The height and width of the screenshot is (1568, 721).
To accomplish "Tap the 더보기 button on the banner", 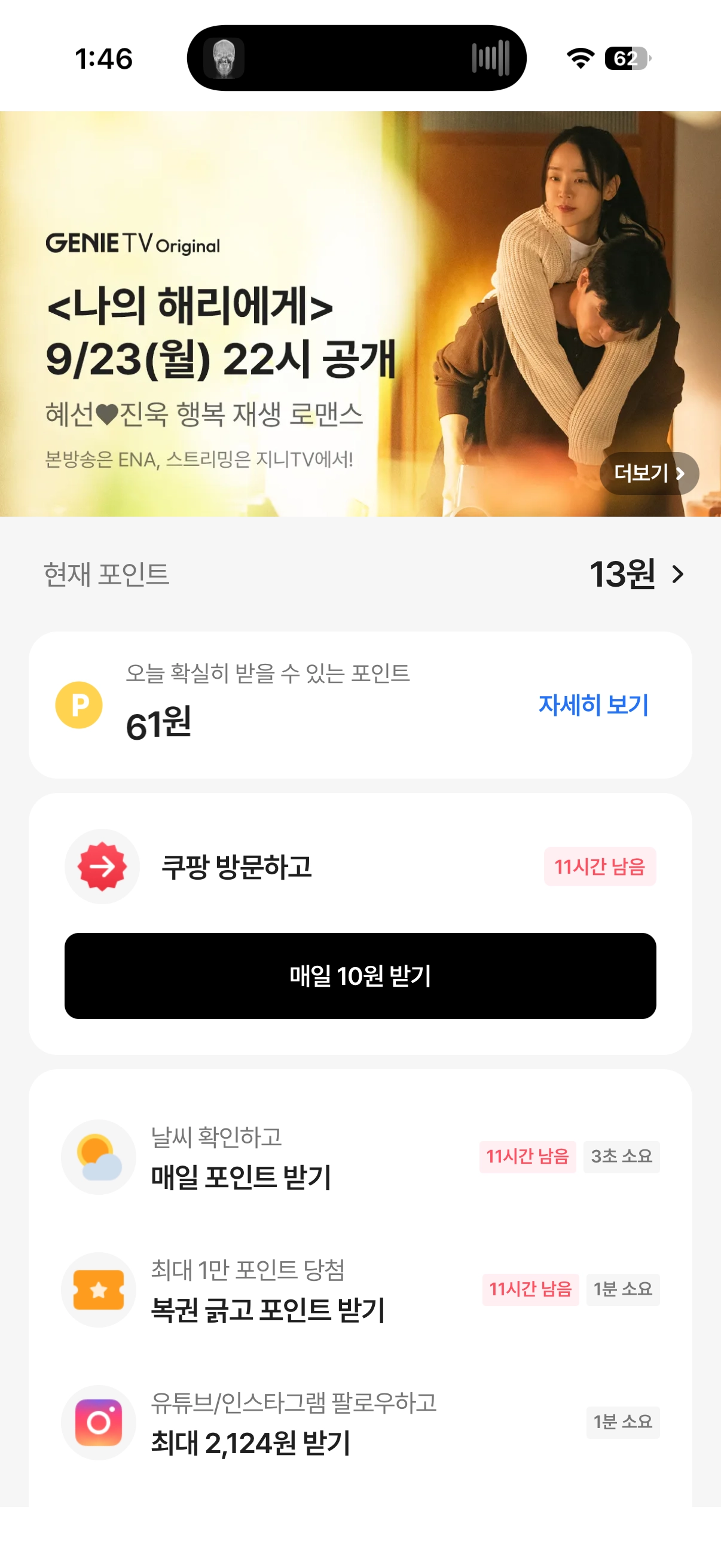I will coord(649,473).
